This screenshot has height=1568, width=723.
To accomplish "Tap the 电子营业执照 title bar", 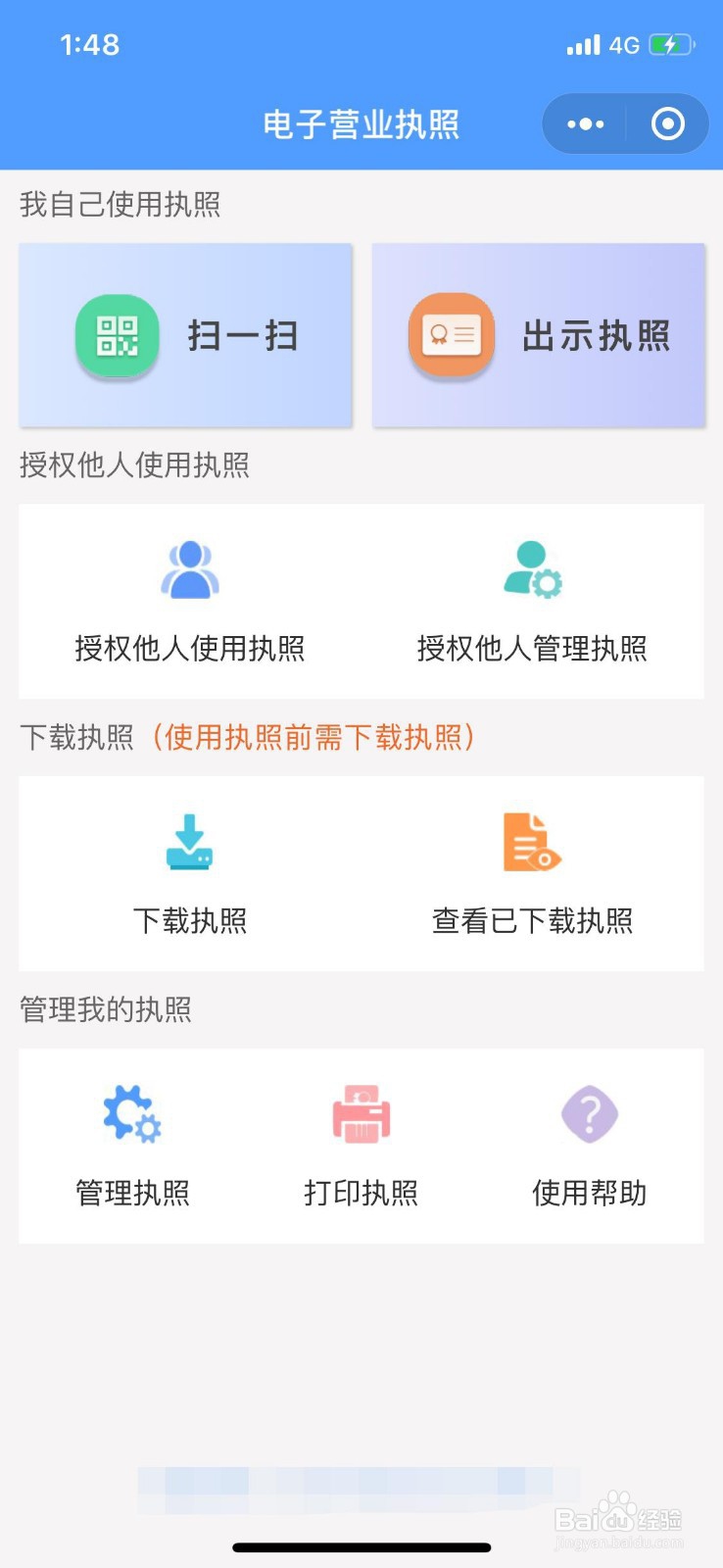I will (361, 123).
